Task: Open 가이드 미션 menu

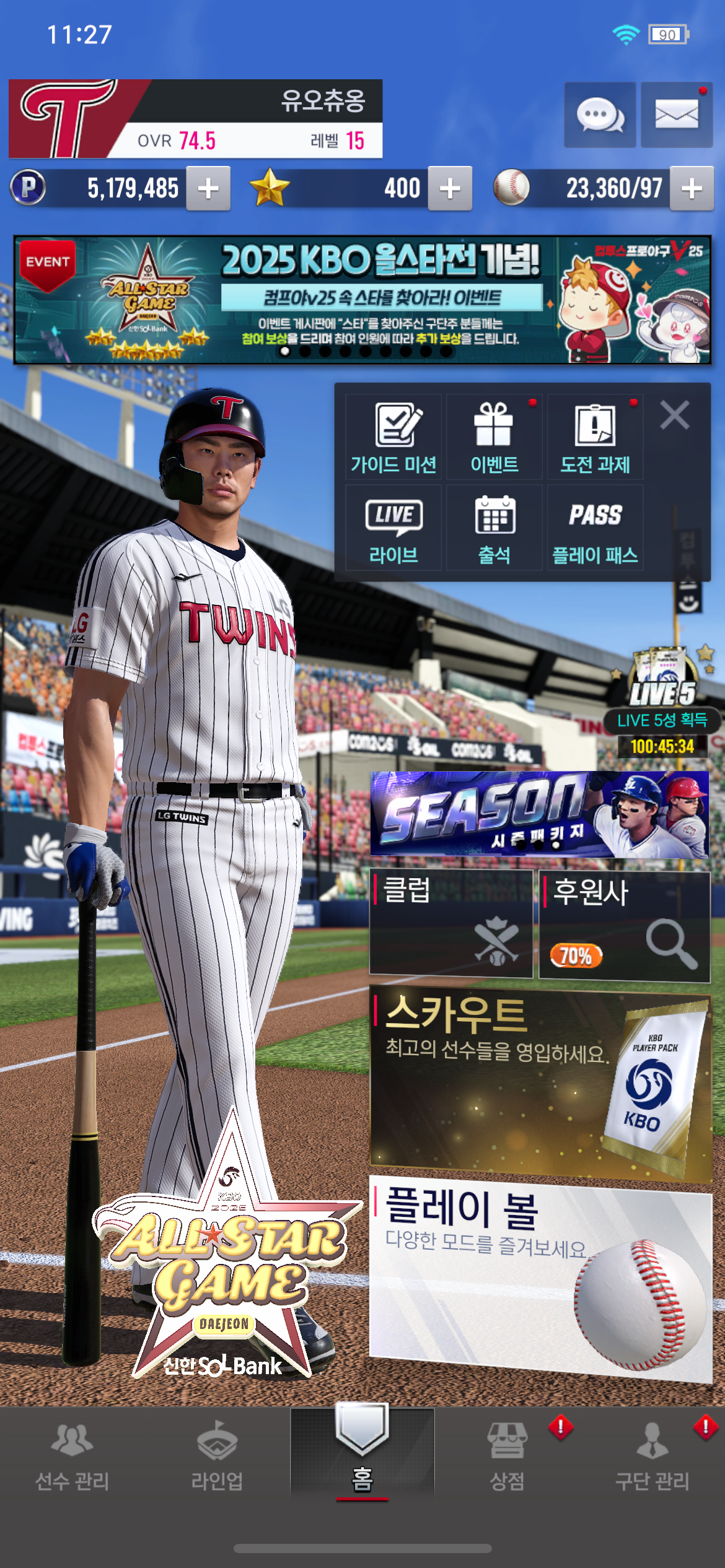Action: (393, 437)
